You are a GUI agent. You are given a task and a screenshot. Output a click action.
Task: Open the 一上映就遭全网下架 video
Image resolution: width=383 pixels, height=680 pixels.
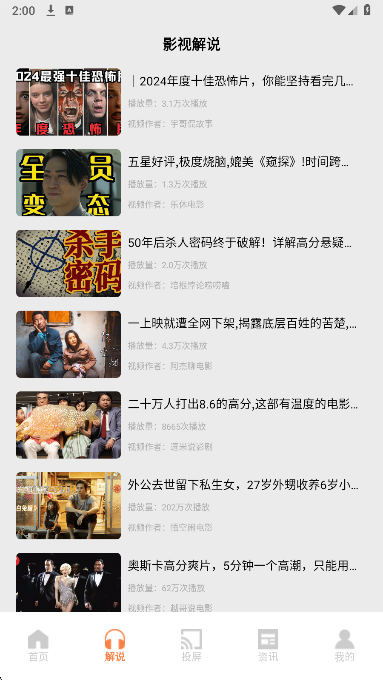191,344
